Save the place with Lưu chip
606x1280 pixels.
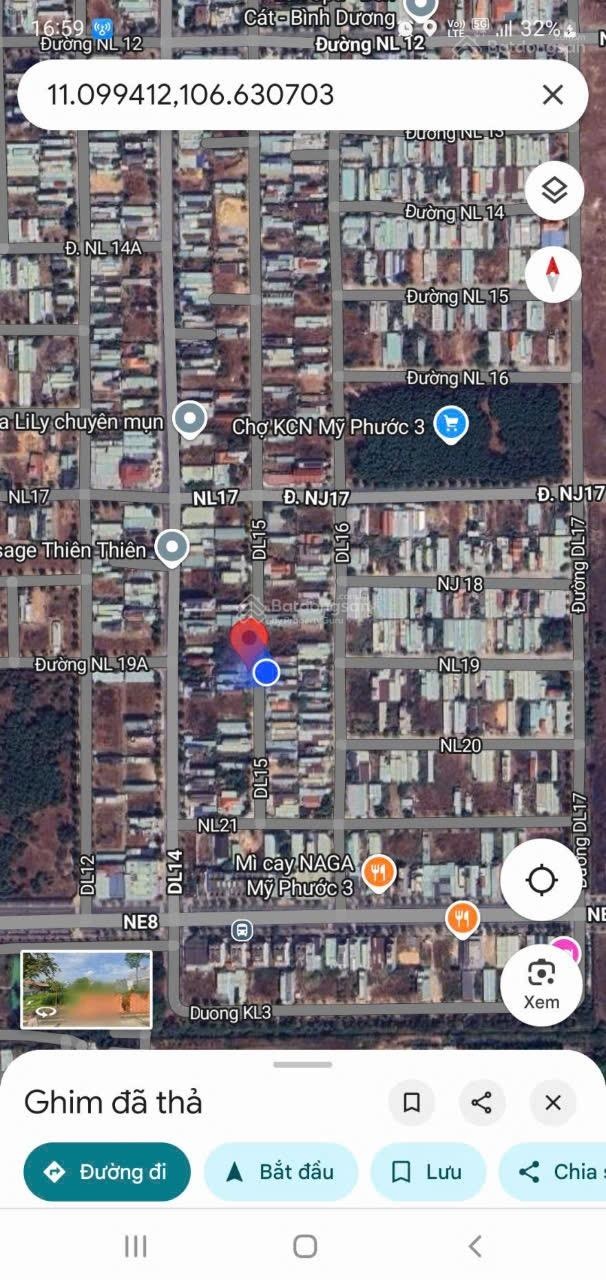428,1172
